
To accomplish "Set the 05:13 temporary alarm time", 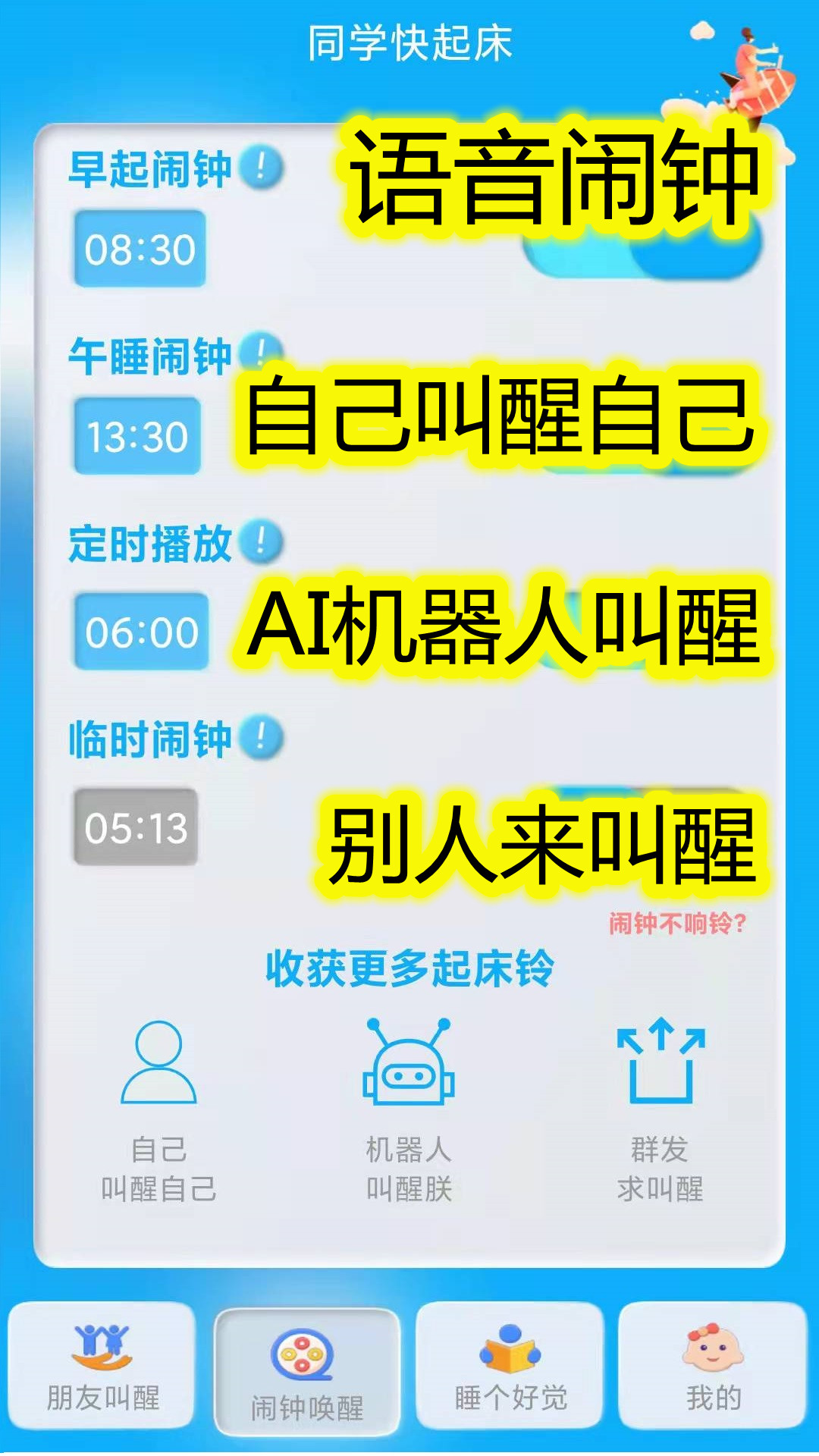I will pos(136,827).
